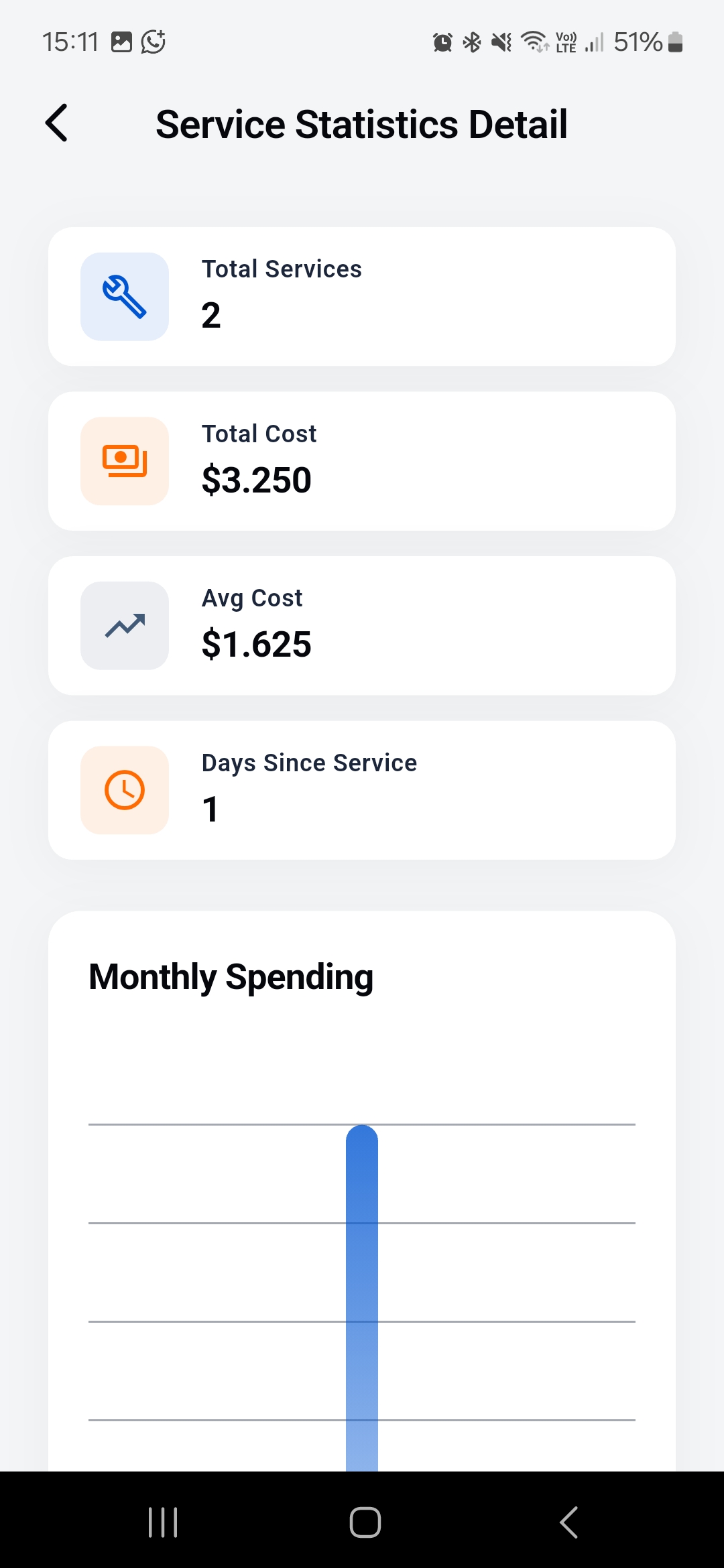724x1568 pixels.
Task: Select the $3.250 Total Cost value
Action: coord(257,478)
